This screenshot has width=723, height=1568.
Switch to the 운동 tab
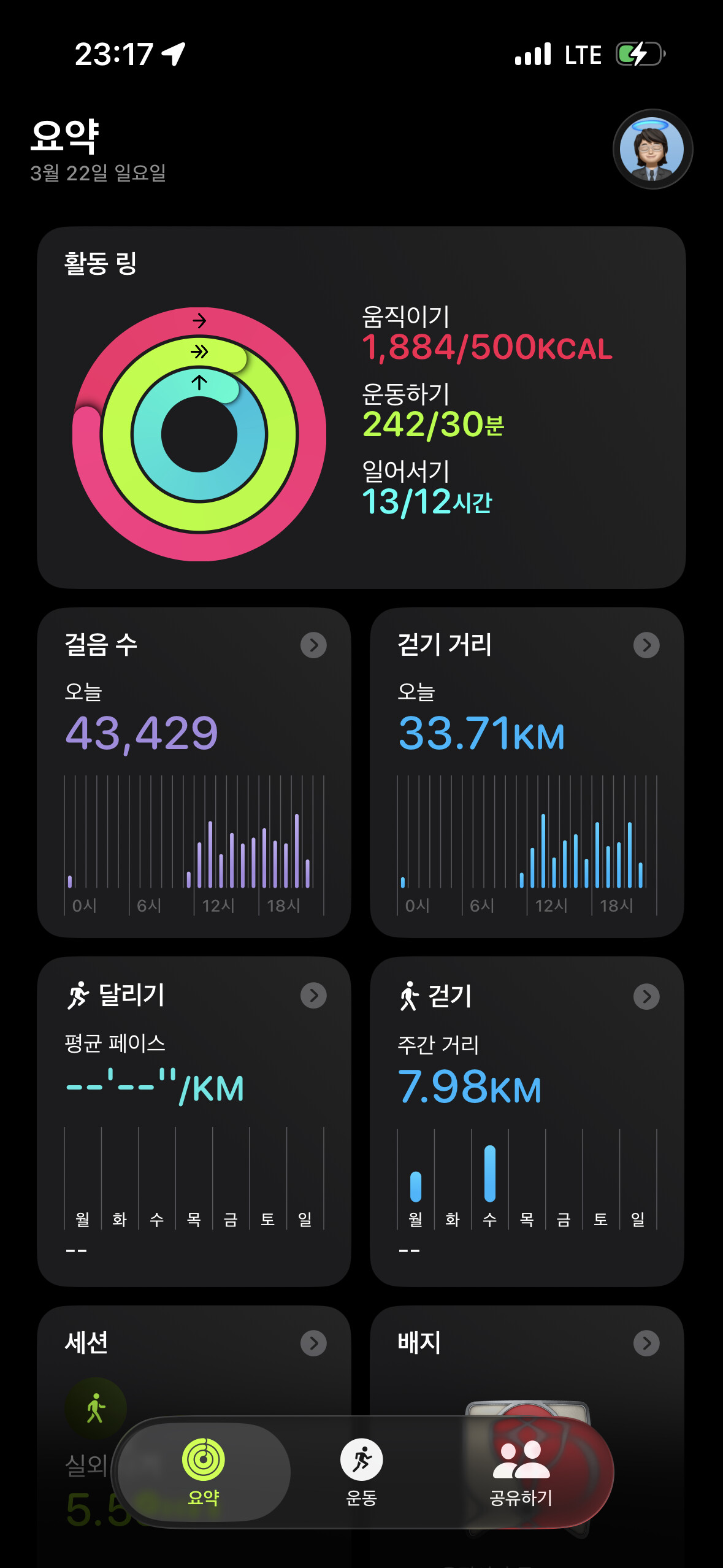pos(362,1472)
